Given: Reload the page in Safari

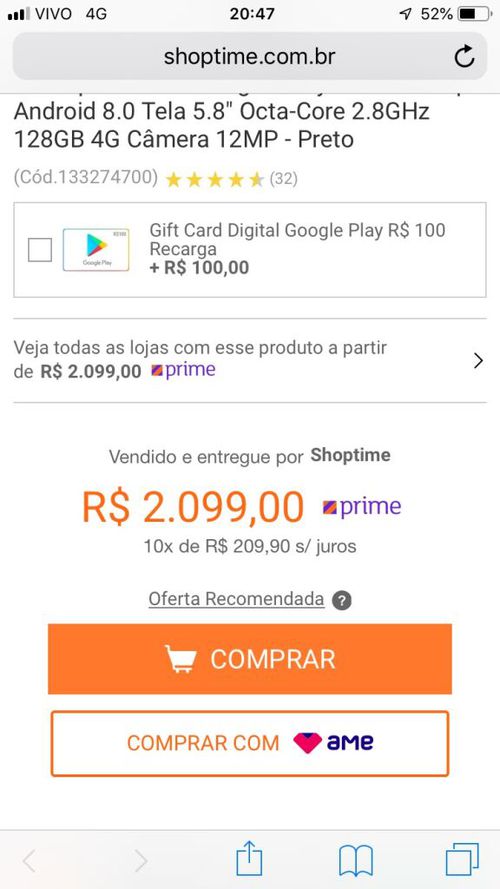Looking at the screenshot, I should [x=464, y=57].
